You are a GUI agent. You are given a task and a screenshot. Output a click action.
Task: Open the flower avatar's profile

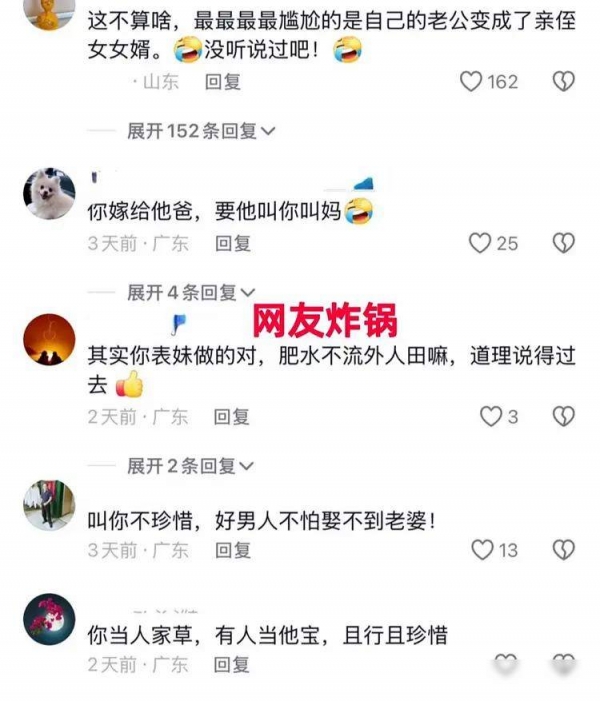49,619
